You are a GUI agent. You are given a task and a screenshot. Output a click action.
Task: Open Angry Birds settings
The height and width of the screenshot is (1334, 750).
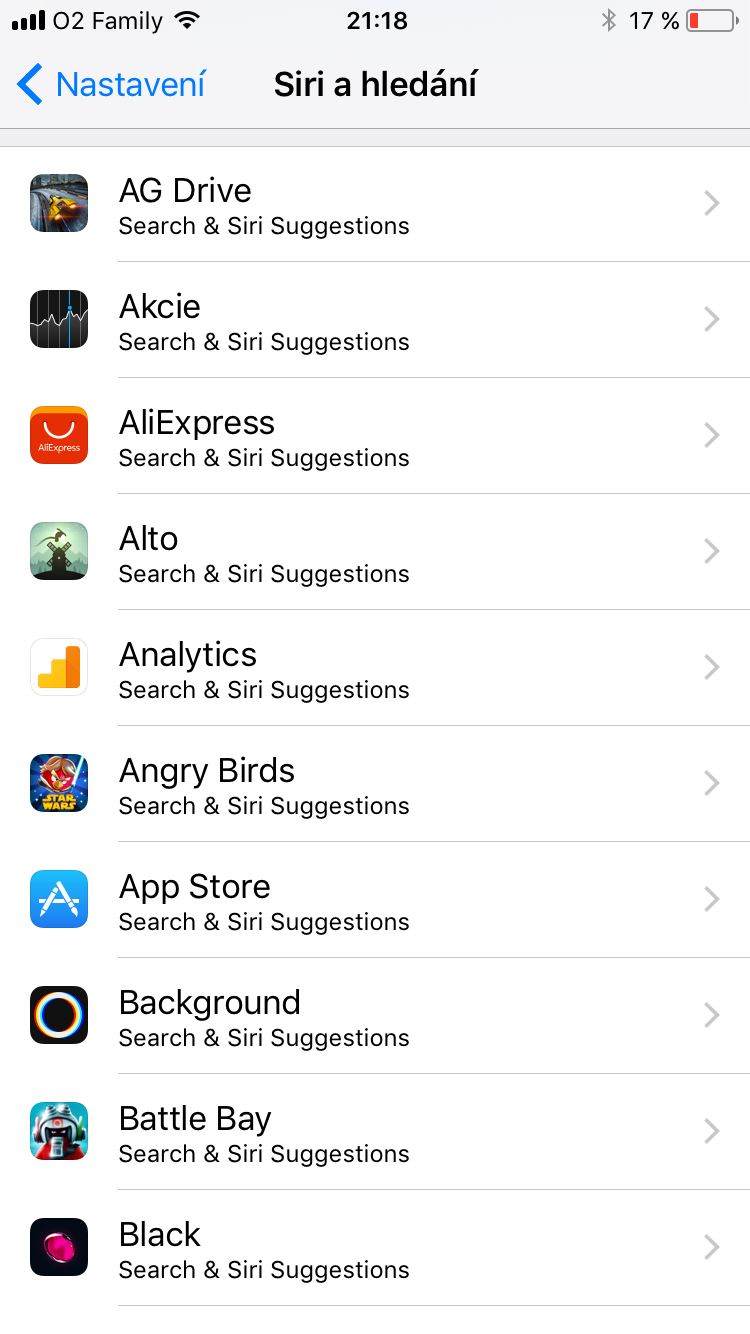(375, 785)
